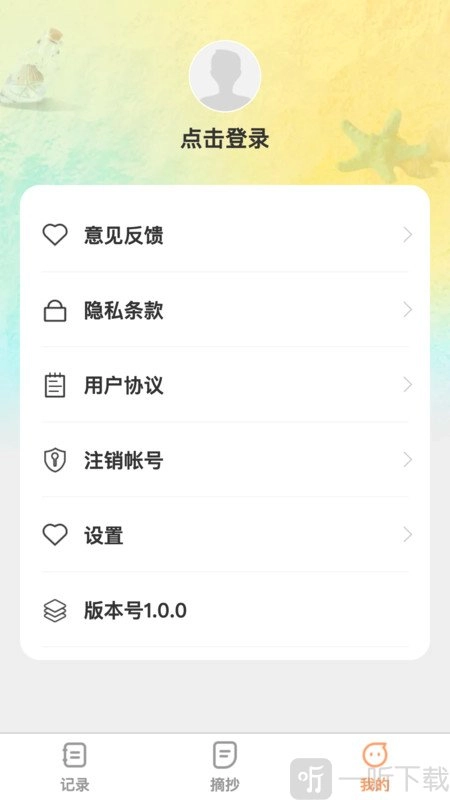Image resolution: width=450 pixels, height=800 pixels.
Task: Select the 我的 tab
Action: pos(375,766)
